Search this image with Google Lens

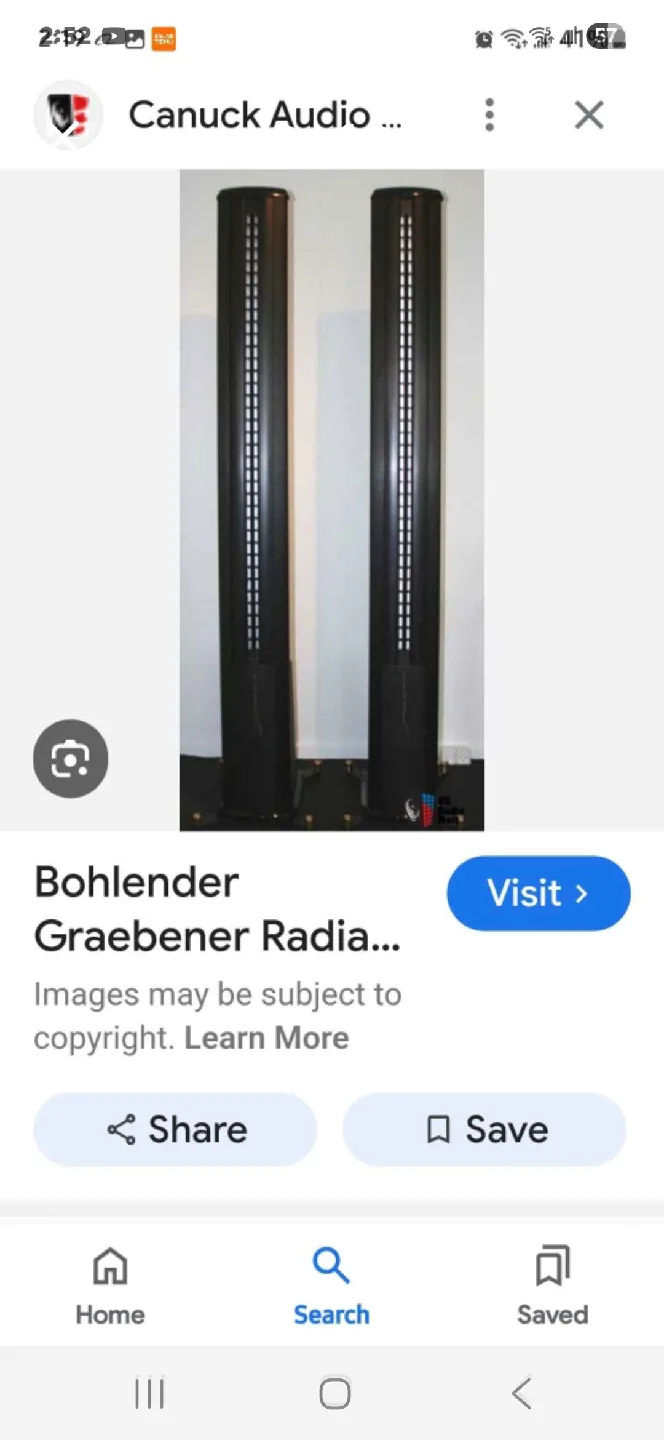coord(70,759)
